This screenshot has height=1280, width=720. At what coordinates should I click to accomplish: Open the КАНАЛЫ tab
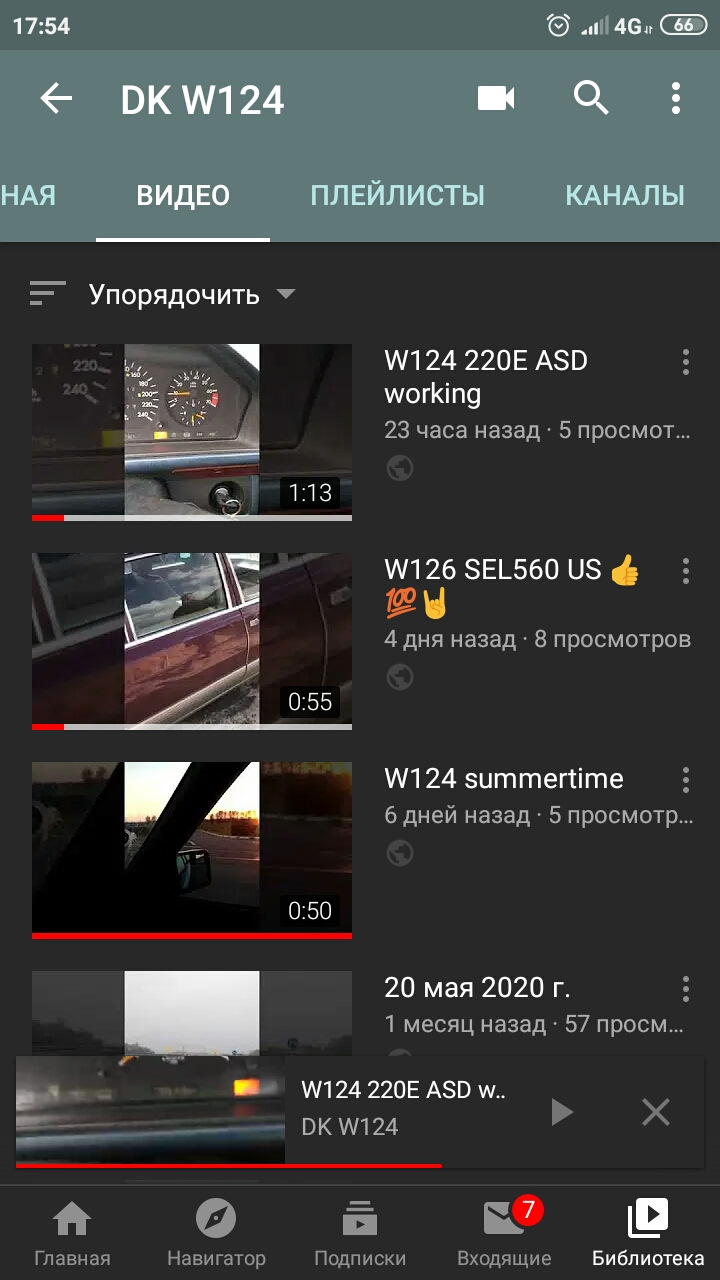pos(625,196)
